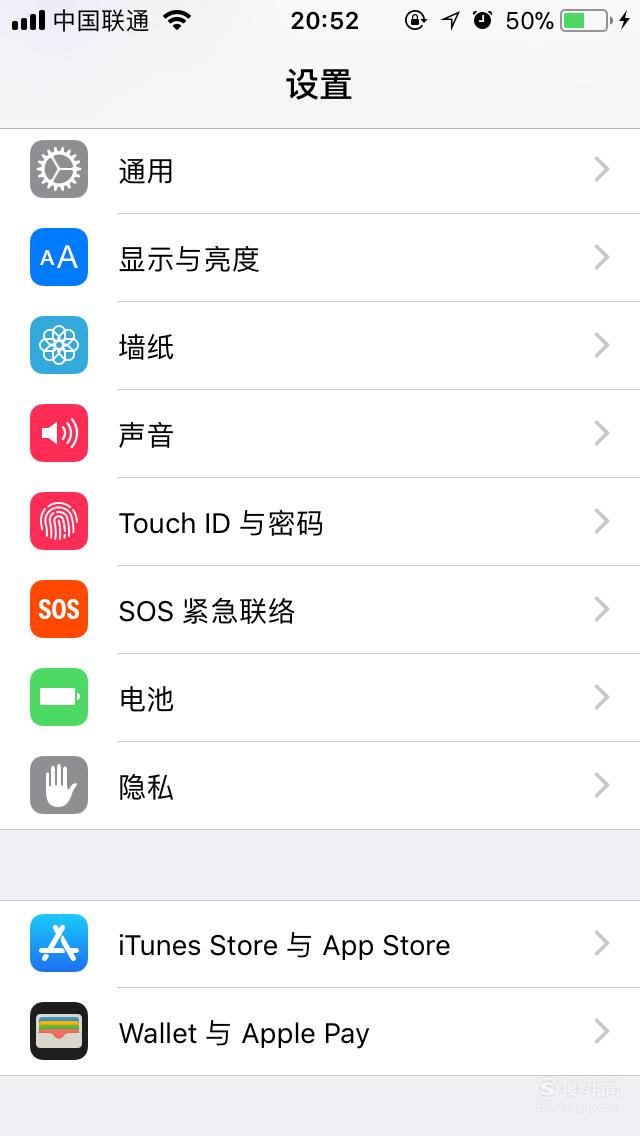
Task: Open 显示与亮度 display settings
Action: [320, 258]
